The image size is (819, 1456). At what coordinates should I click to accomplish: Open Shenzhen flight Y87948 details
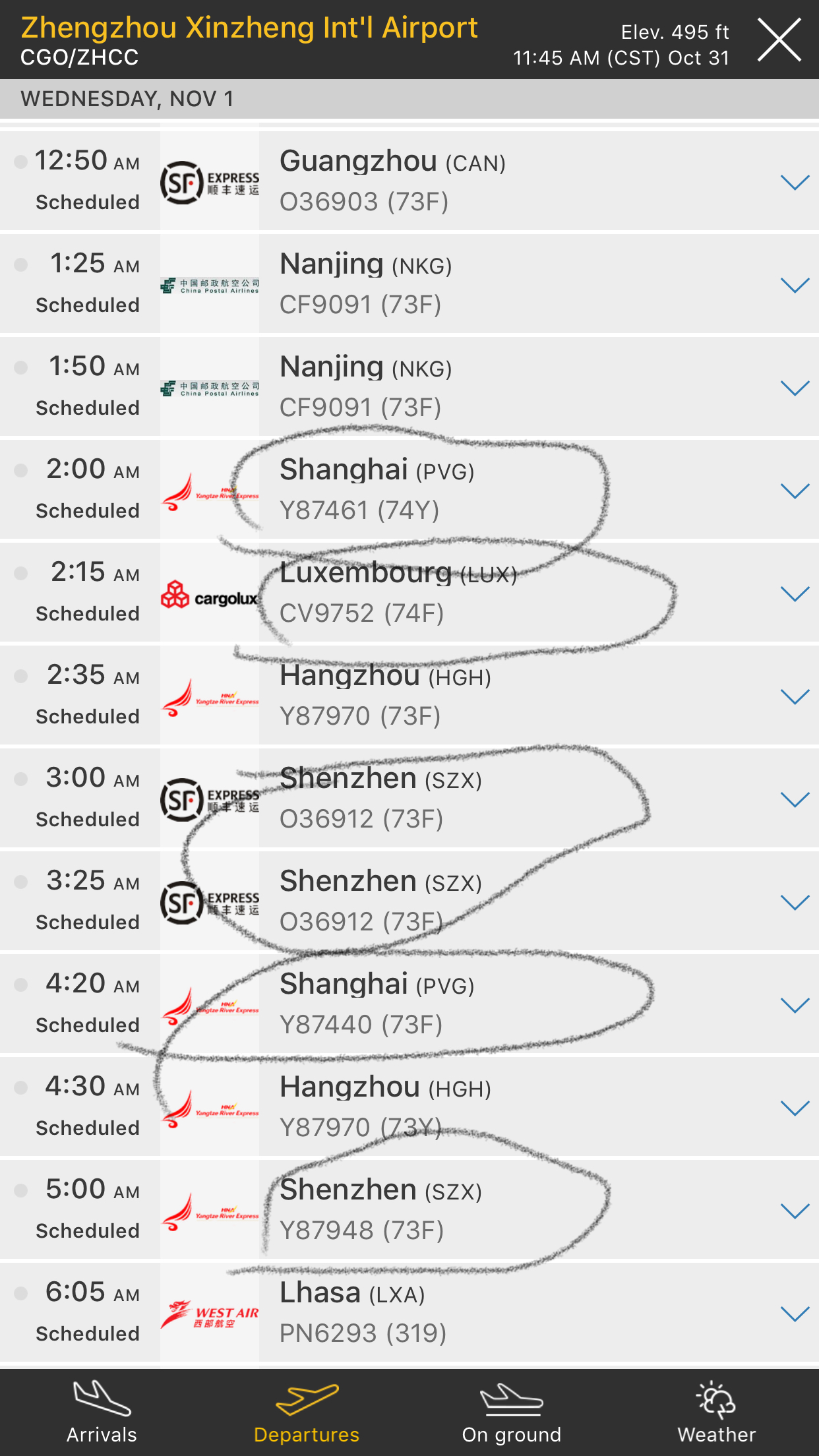795,1211
